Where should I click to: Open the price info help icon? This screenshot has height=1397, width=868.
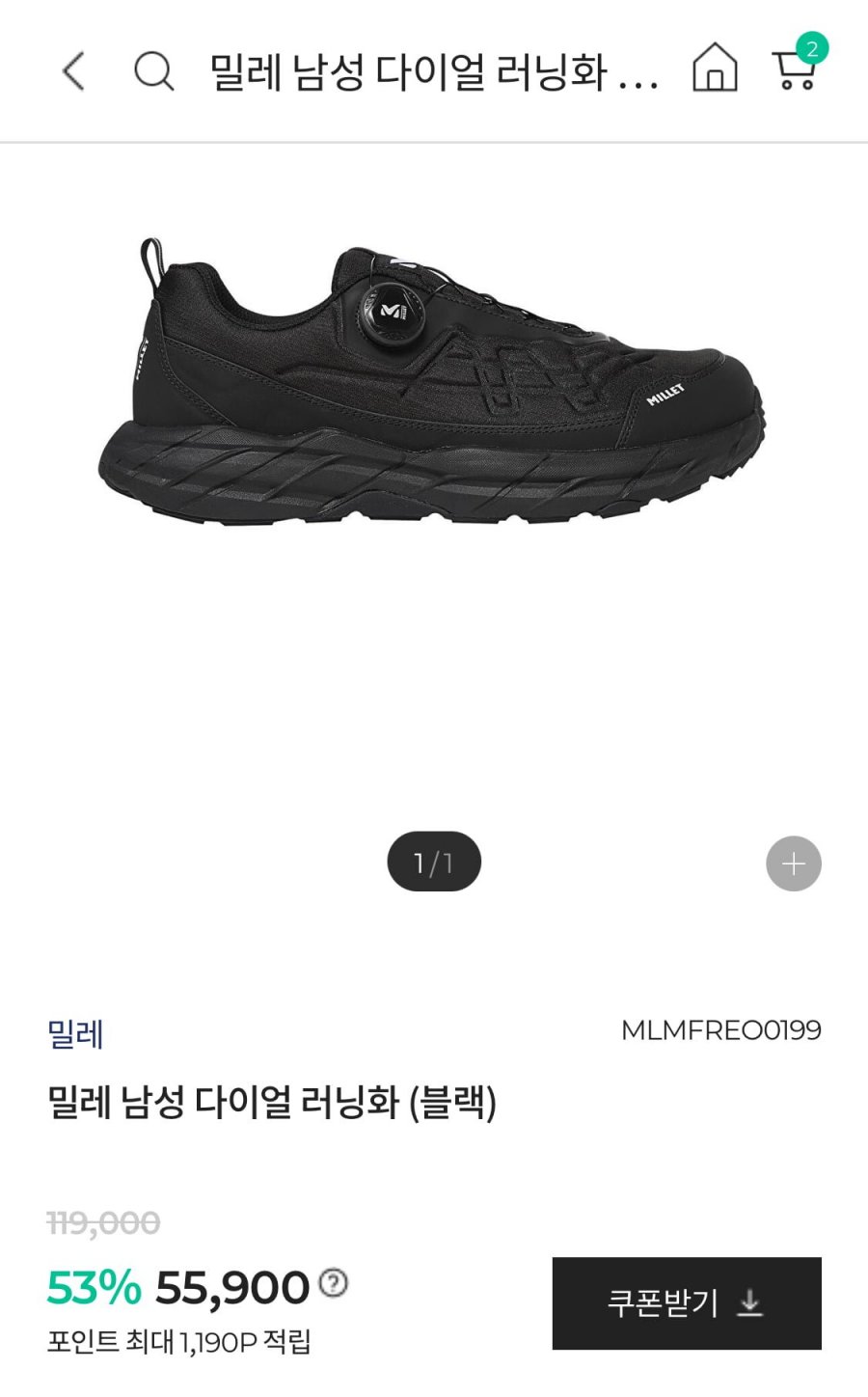click(333, 1284)
